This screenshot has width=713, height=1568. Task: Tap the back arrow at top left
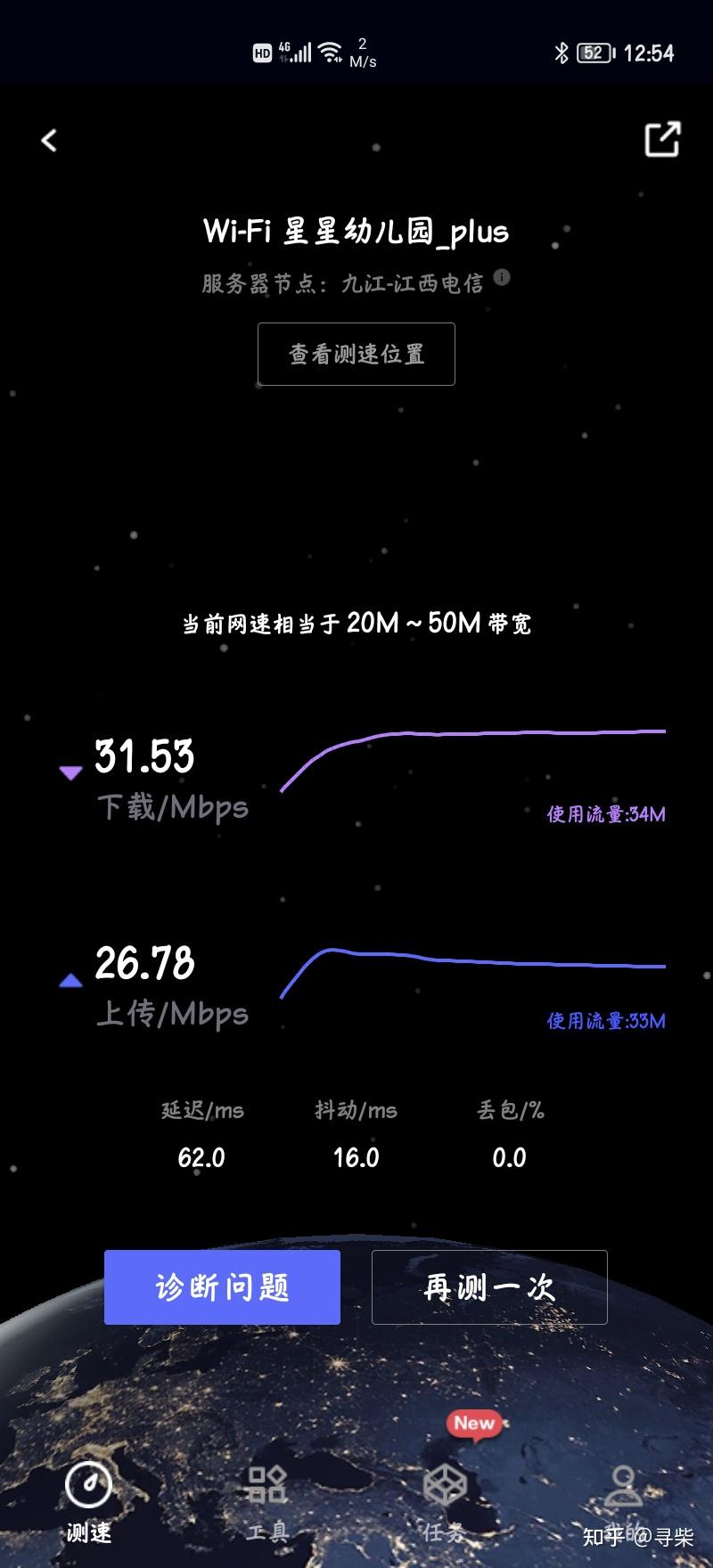[x=49, y=140]
